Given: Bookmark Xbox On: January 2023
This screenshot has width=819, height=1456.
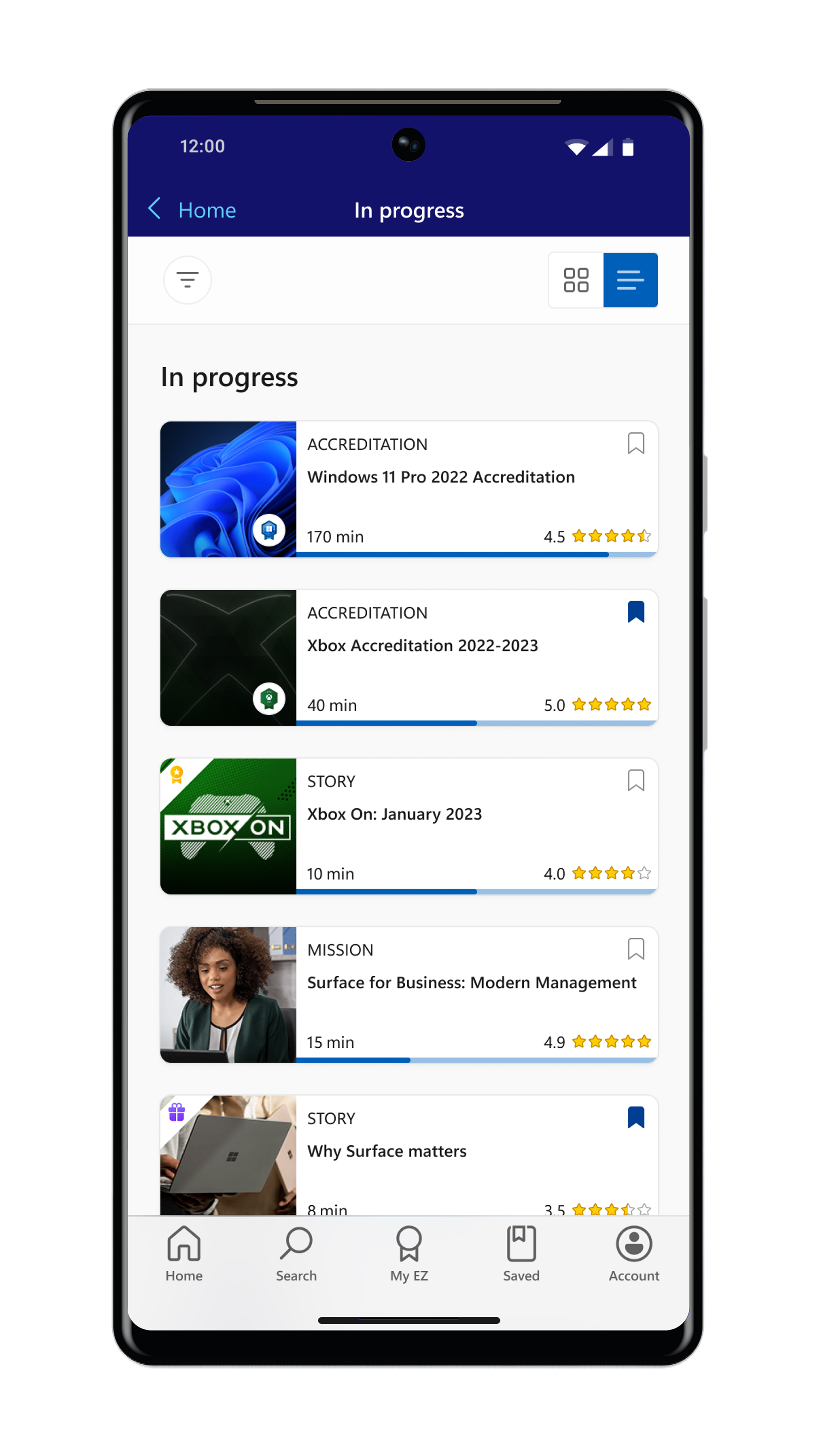Looking at the screenshot, I should tap(636, 781).
